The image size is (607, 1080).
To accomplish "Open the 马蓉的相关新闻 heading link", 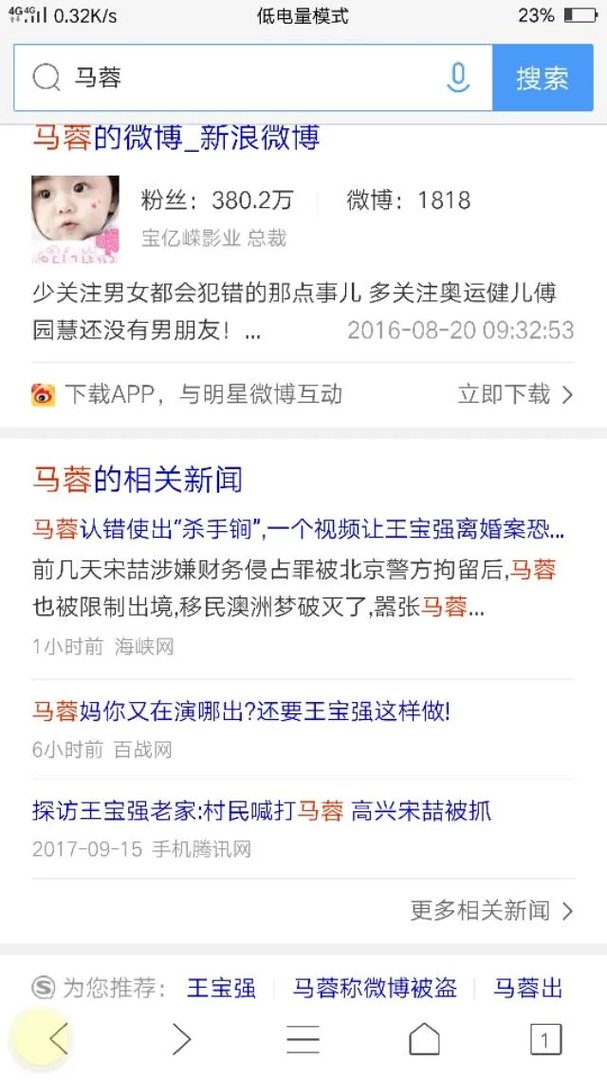I will click(138, 479).
